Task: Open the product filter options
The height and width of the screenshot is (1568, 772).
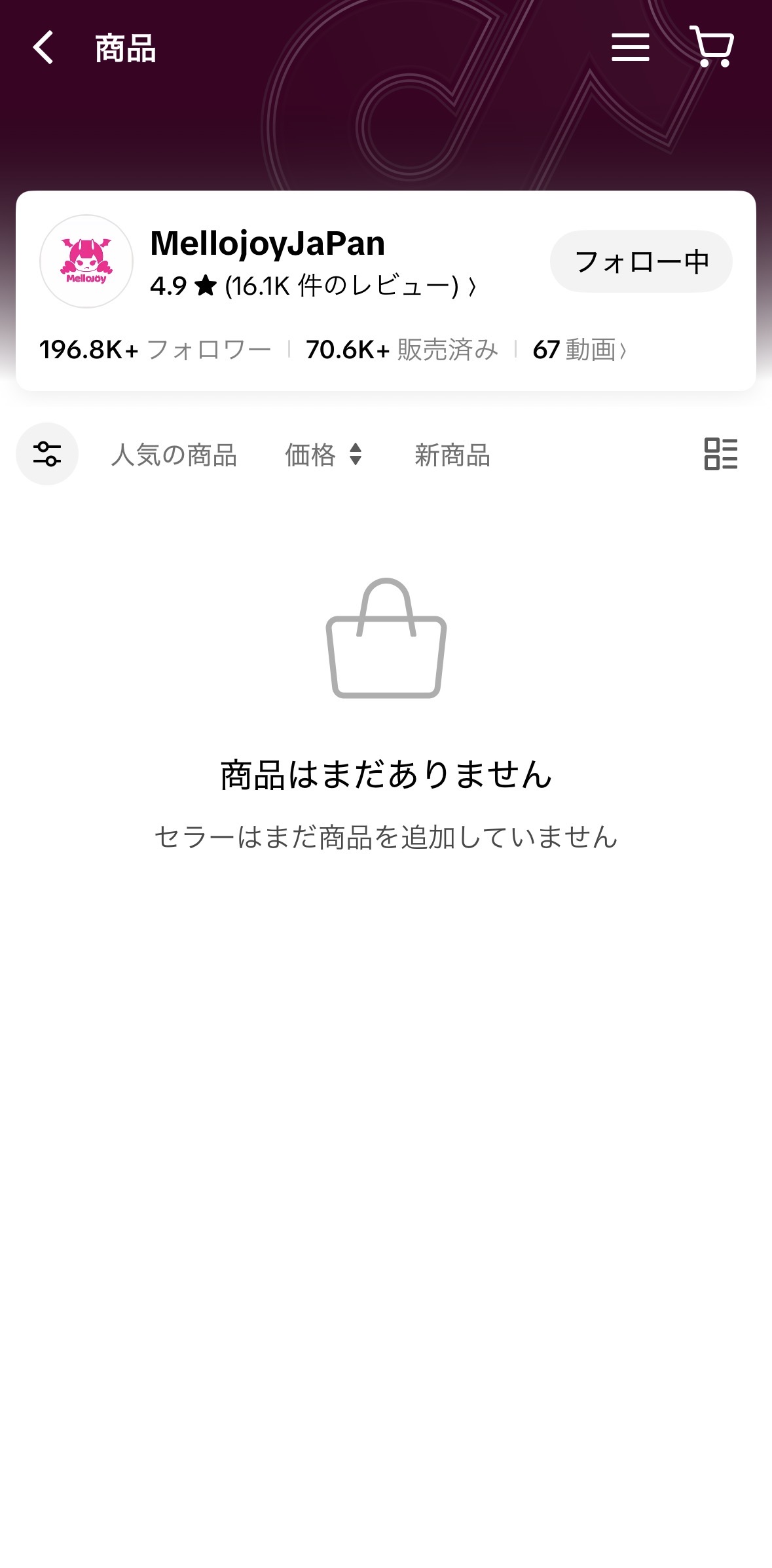Action: pyautogui.click(x=47, y=454)
